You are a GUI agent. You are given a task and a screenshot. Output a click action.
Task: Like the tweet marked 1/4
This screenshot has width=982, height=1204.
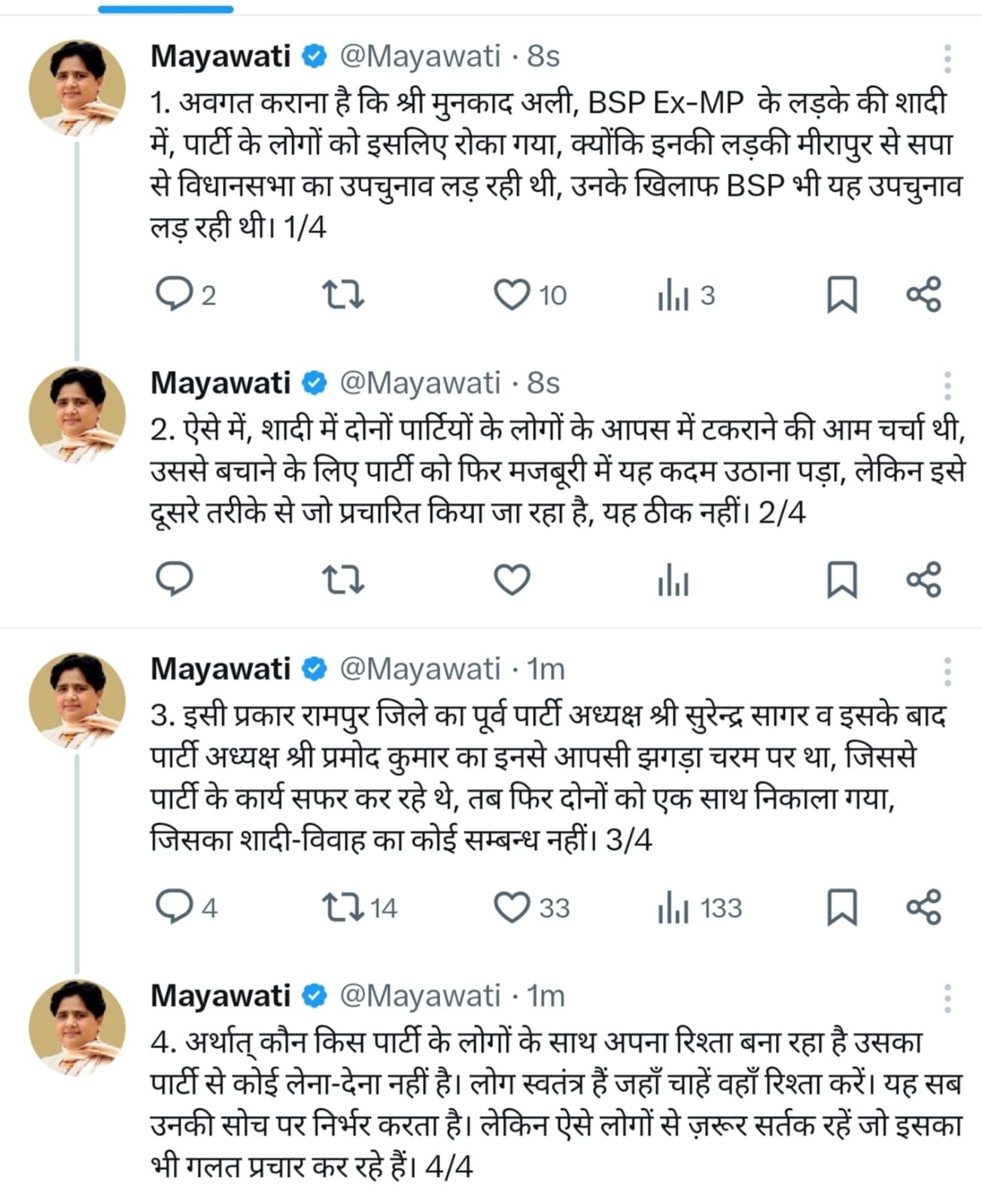[x=512, y=294]
